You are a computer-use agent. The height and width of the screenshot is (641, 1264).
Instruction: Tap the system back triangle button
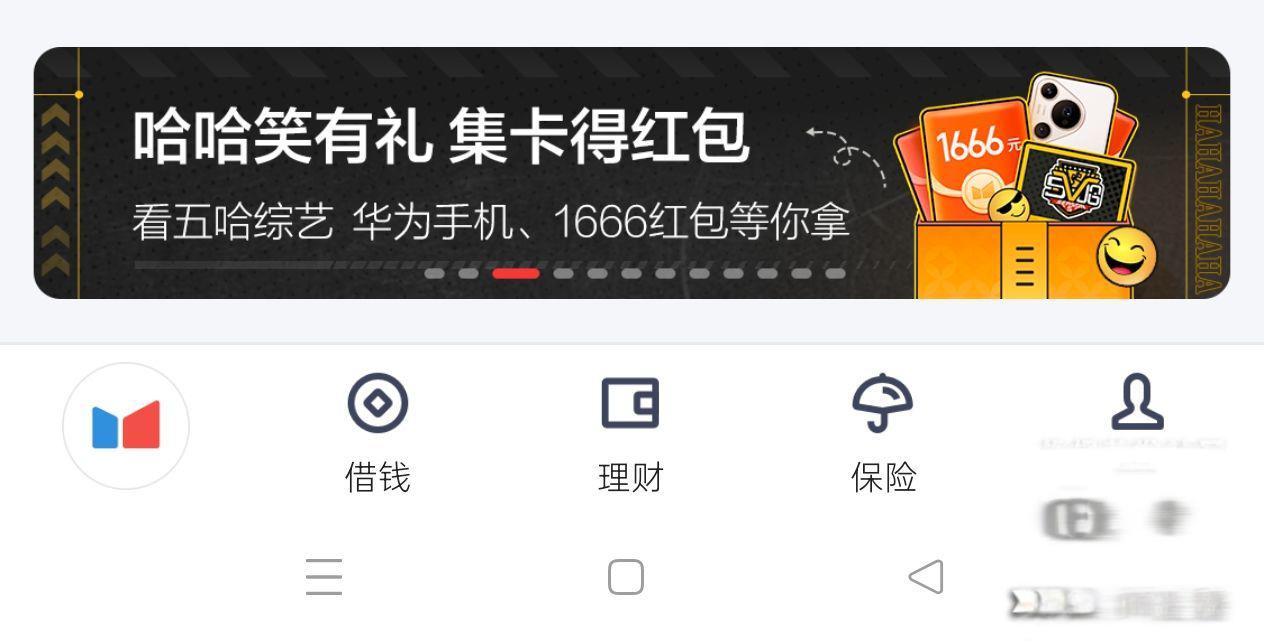pyautogui.click(x=926, y=577)
